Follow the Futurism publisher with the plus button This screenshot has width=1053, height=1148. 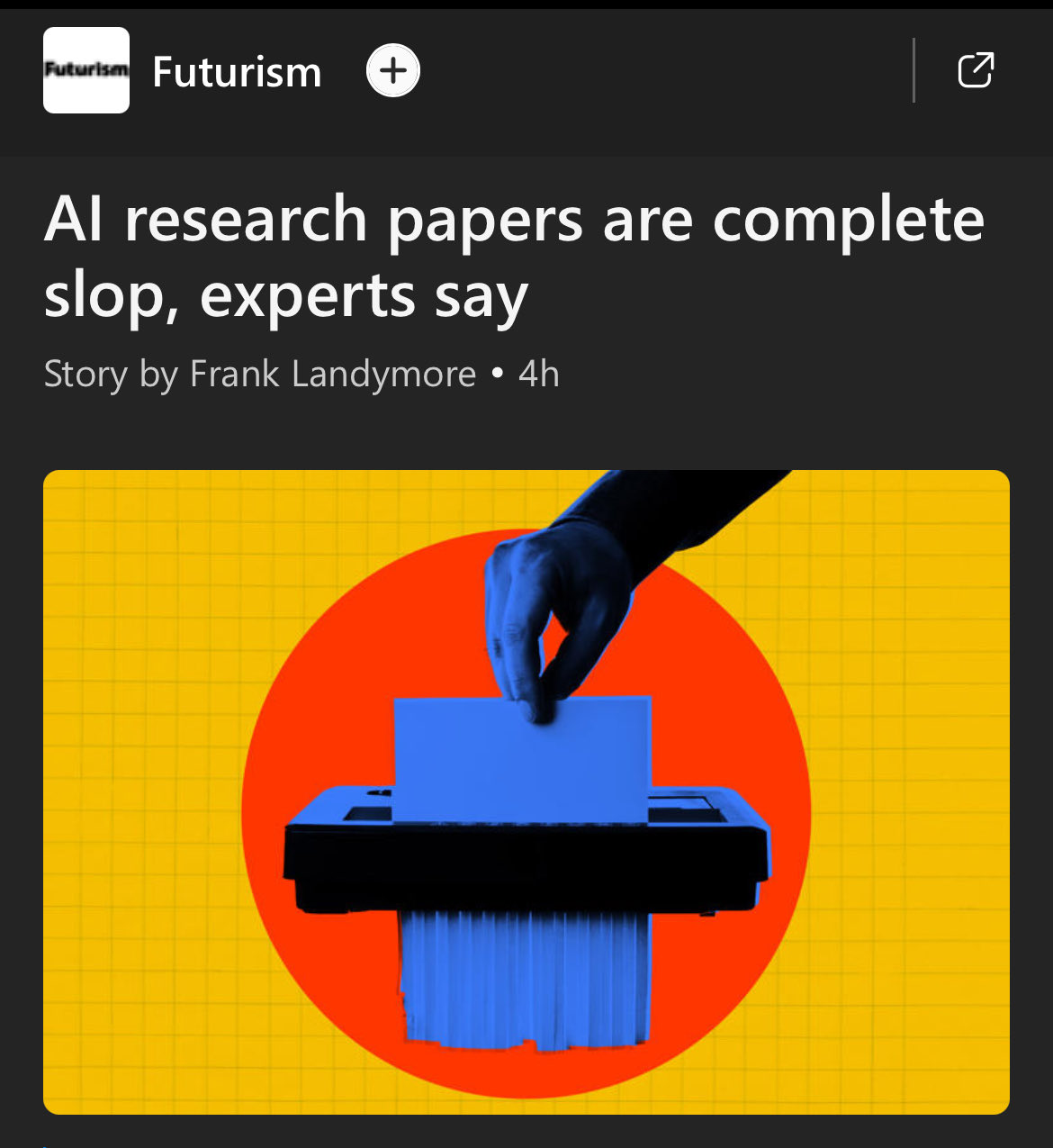coord(393,70)
